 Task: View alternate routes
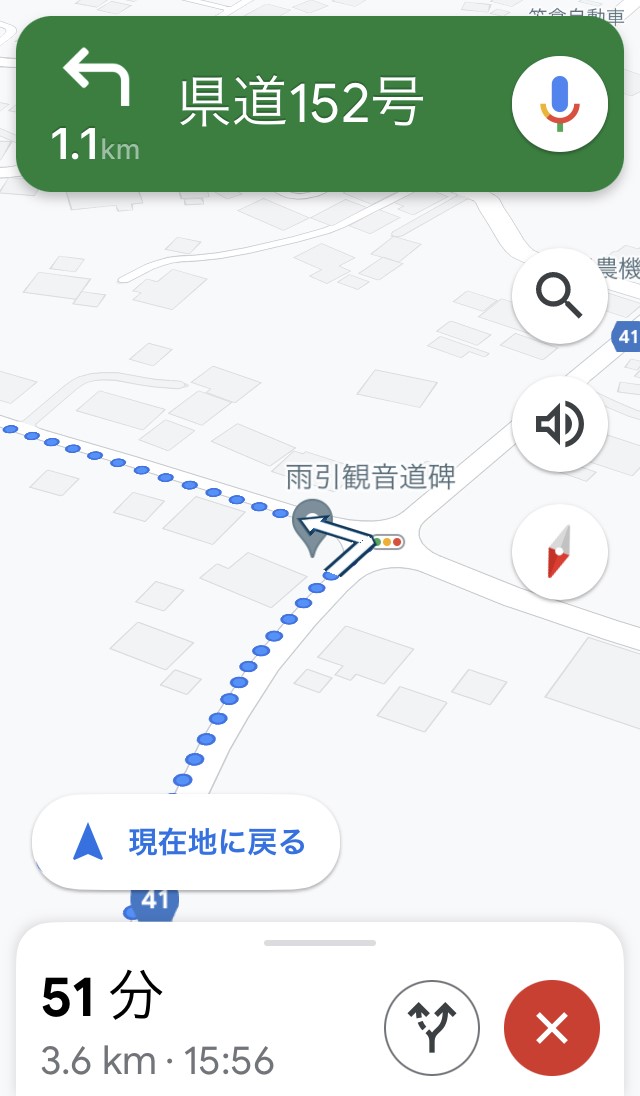432,1028
